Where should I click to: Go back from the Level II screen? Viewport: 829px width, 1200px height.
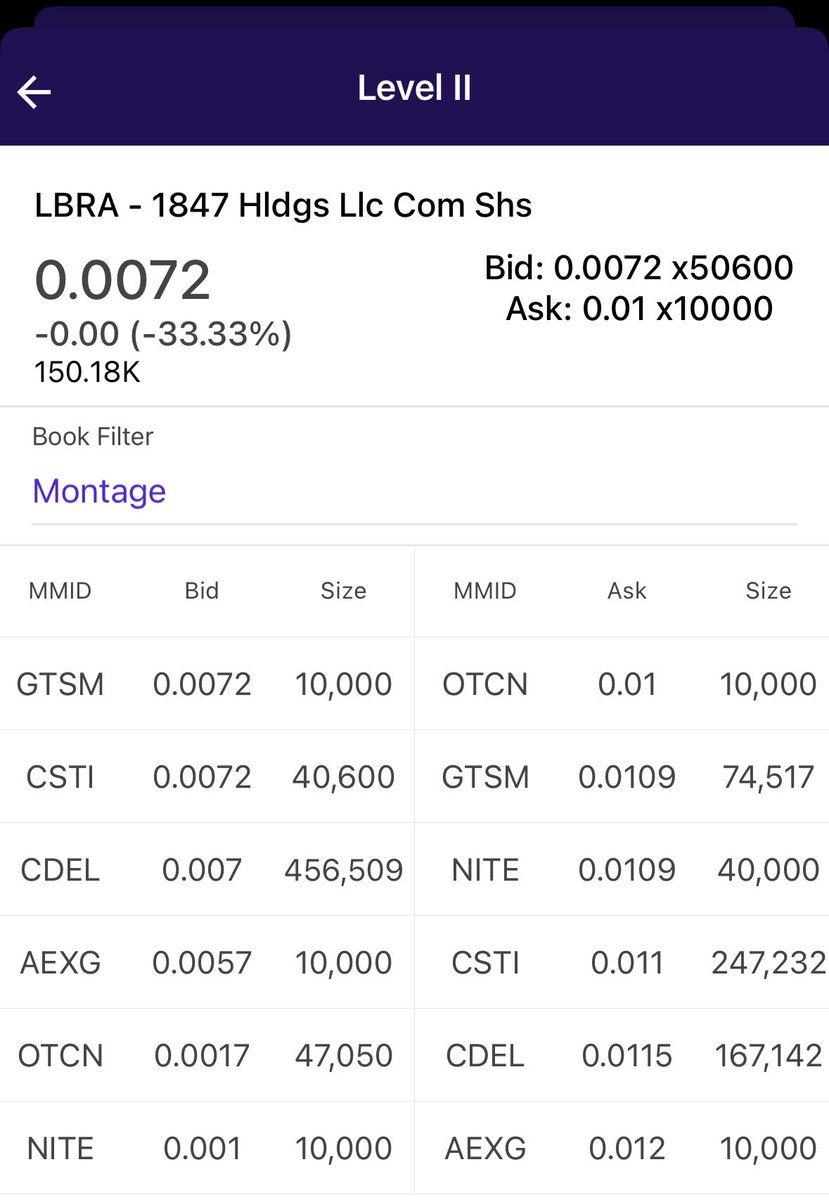(34, 92)
